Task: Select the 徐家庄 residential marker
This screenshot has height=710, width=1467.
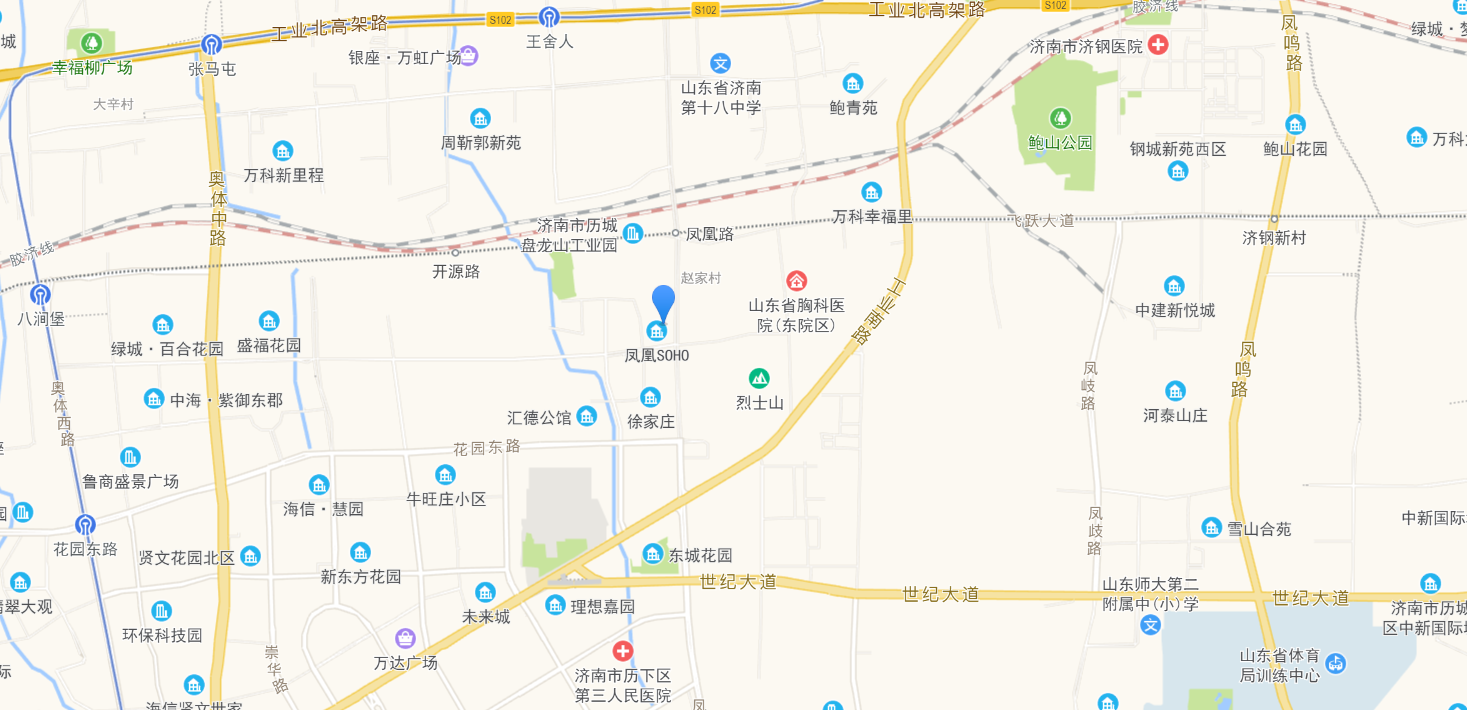Action: (650, 397)
